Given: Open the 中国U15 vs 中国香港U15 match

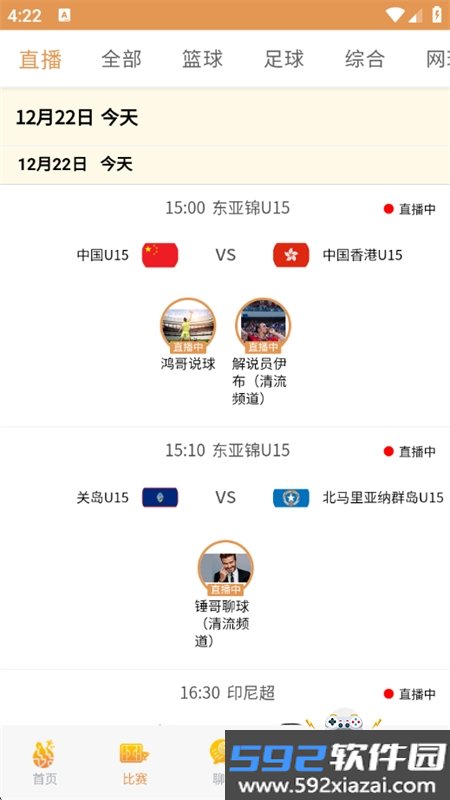Looking at the screenshot, I should click(225, 255).
